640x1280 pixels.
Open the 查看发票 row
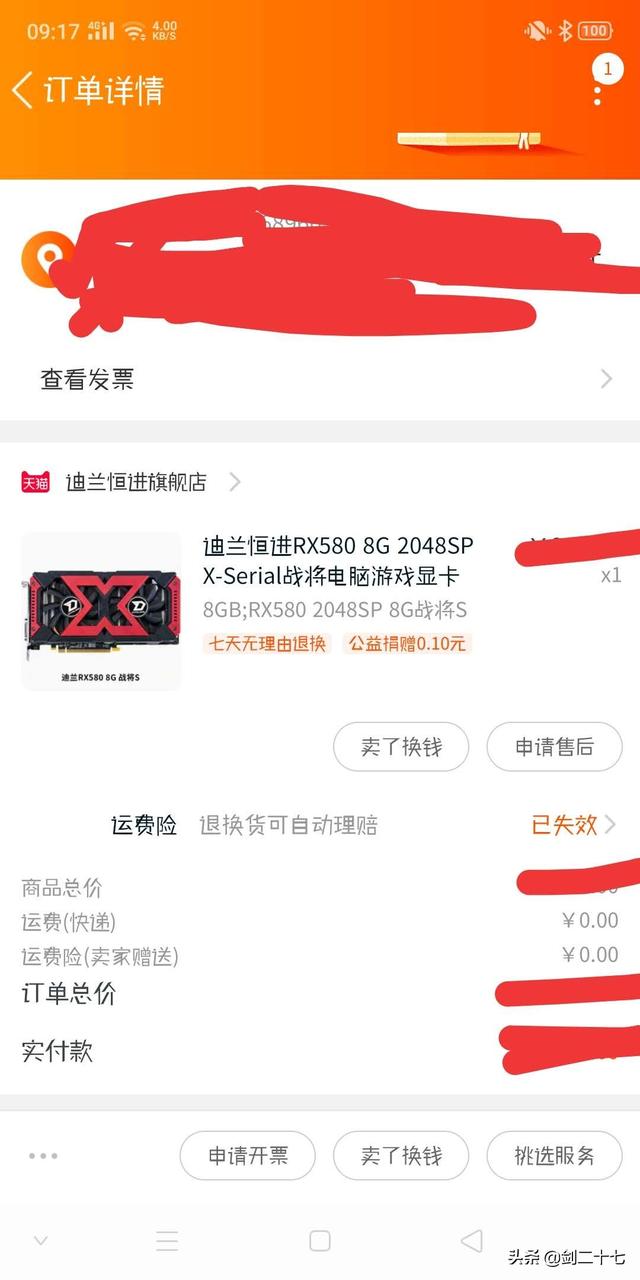click(x=320, y=379)
